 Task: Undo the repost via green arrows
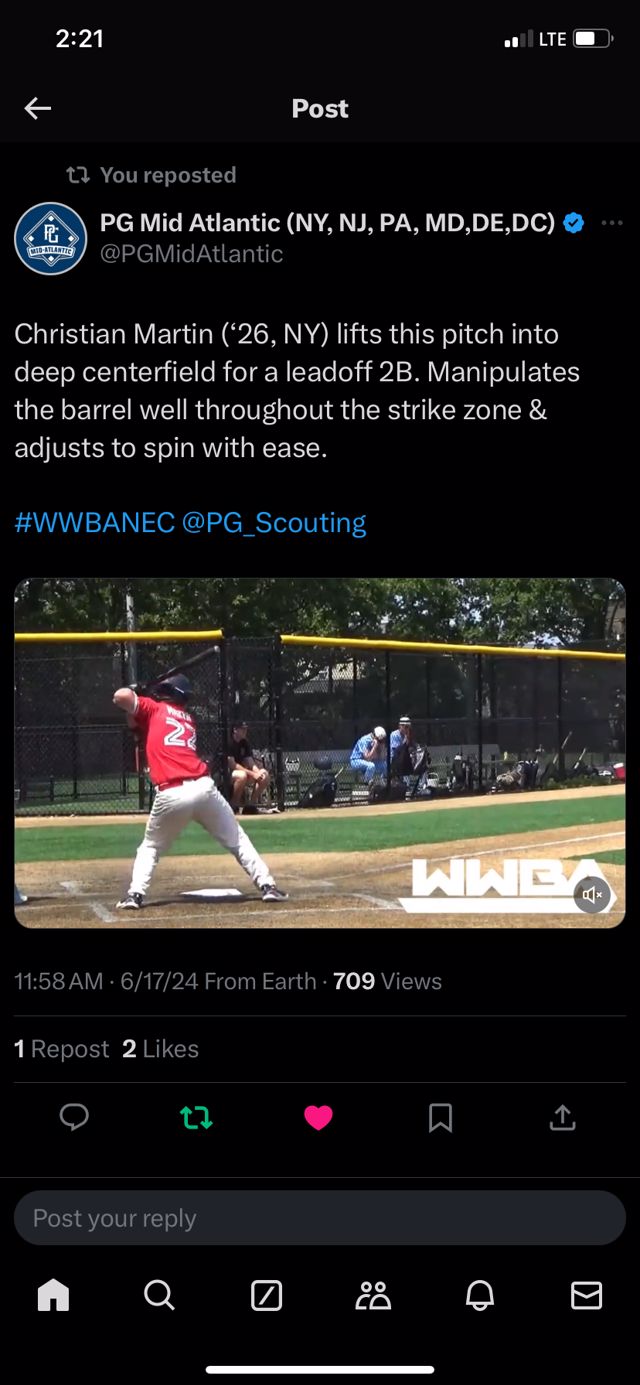click(197, 1117)
